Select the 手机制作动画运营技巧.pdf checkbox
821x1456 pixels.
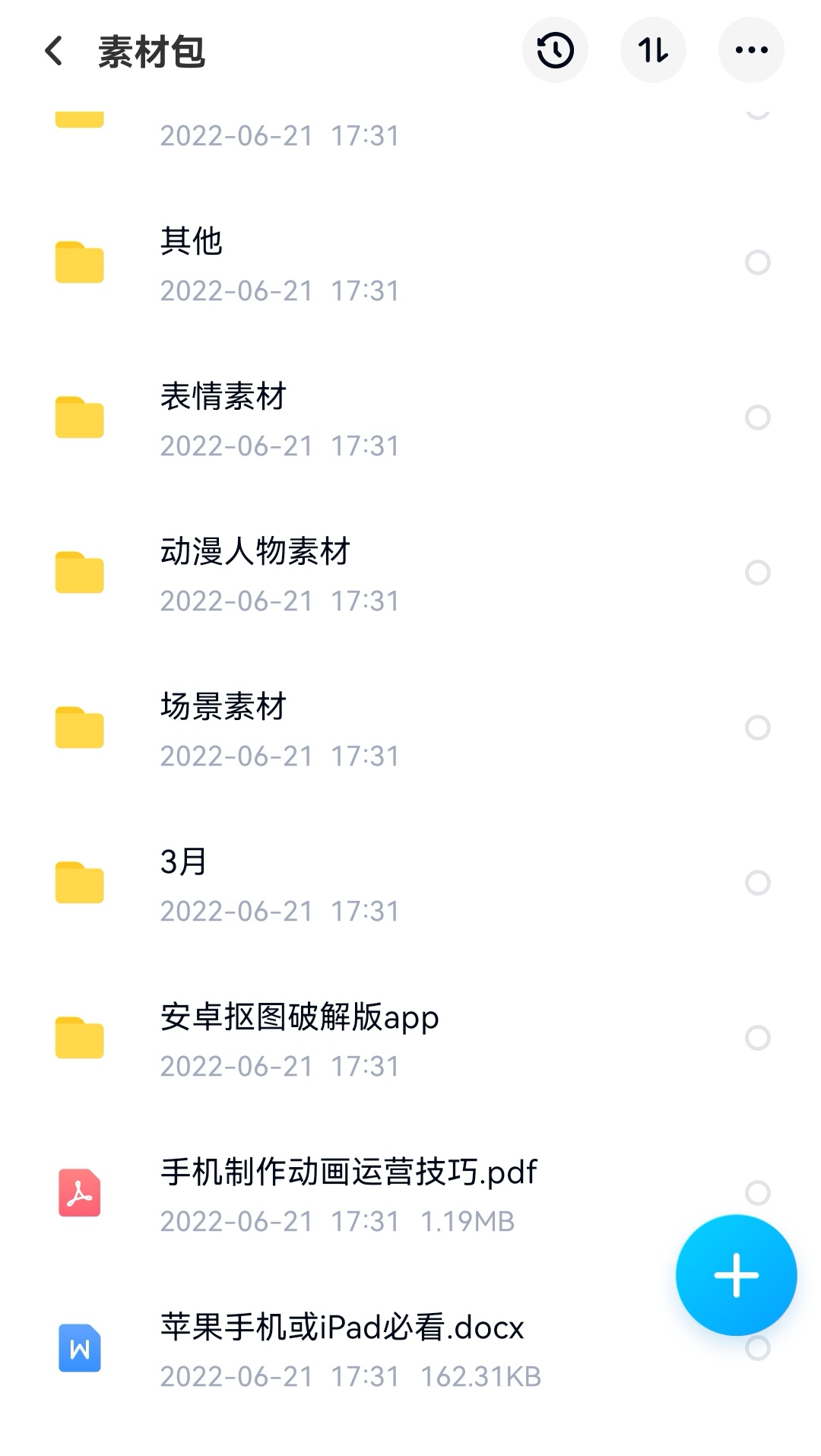point(758,1193)
